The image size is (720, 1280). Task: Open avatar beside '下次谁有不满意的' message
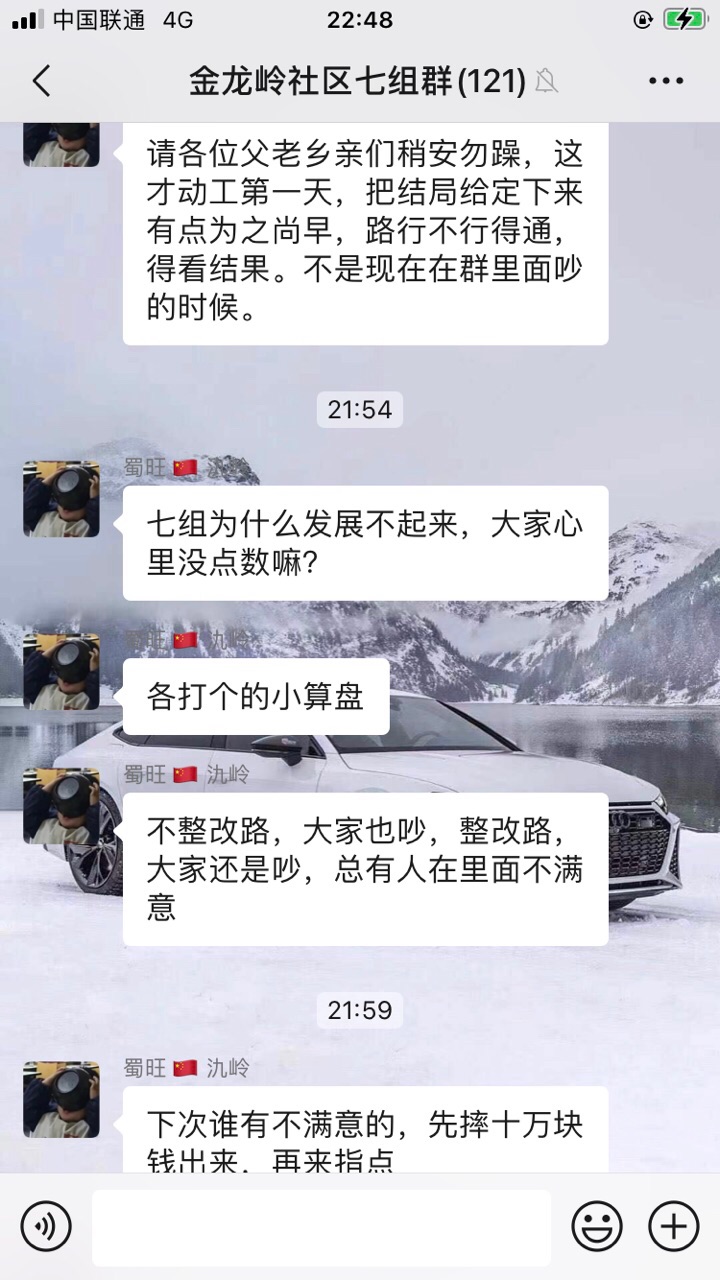[61, 1099]
